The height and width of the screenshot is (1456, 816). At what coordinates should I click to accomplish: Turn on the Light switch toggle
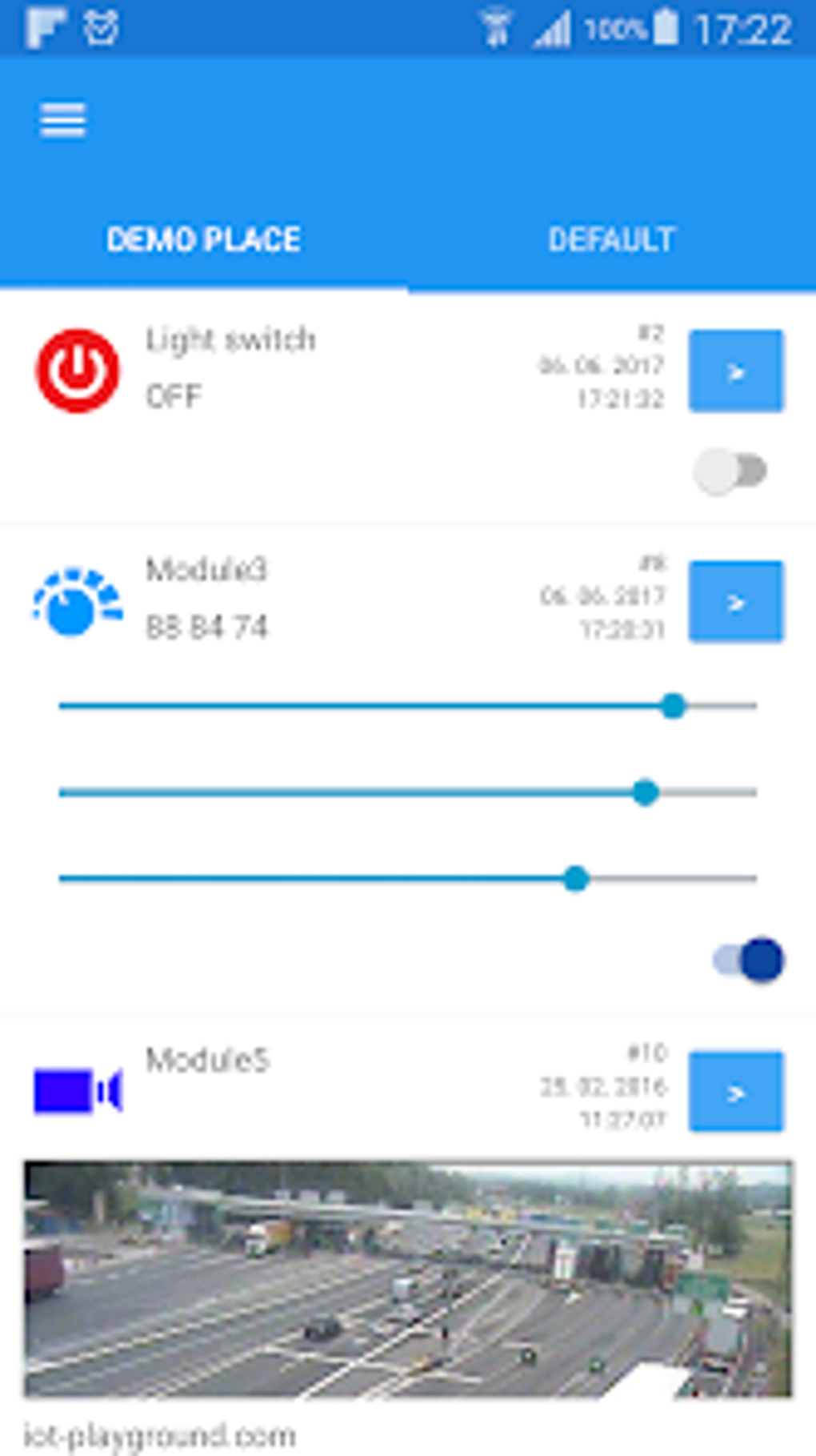coord(730,471)
